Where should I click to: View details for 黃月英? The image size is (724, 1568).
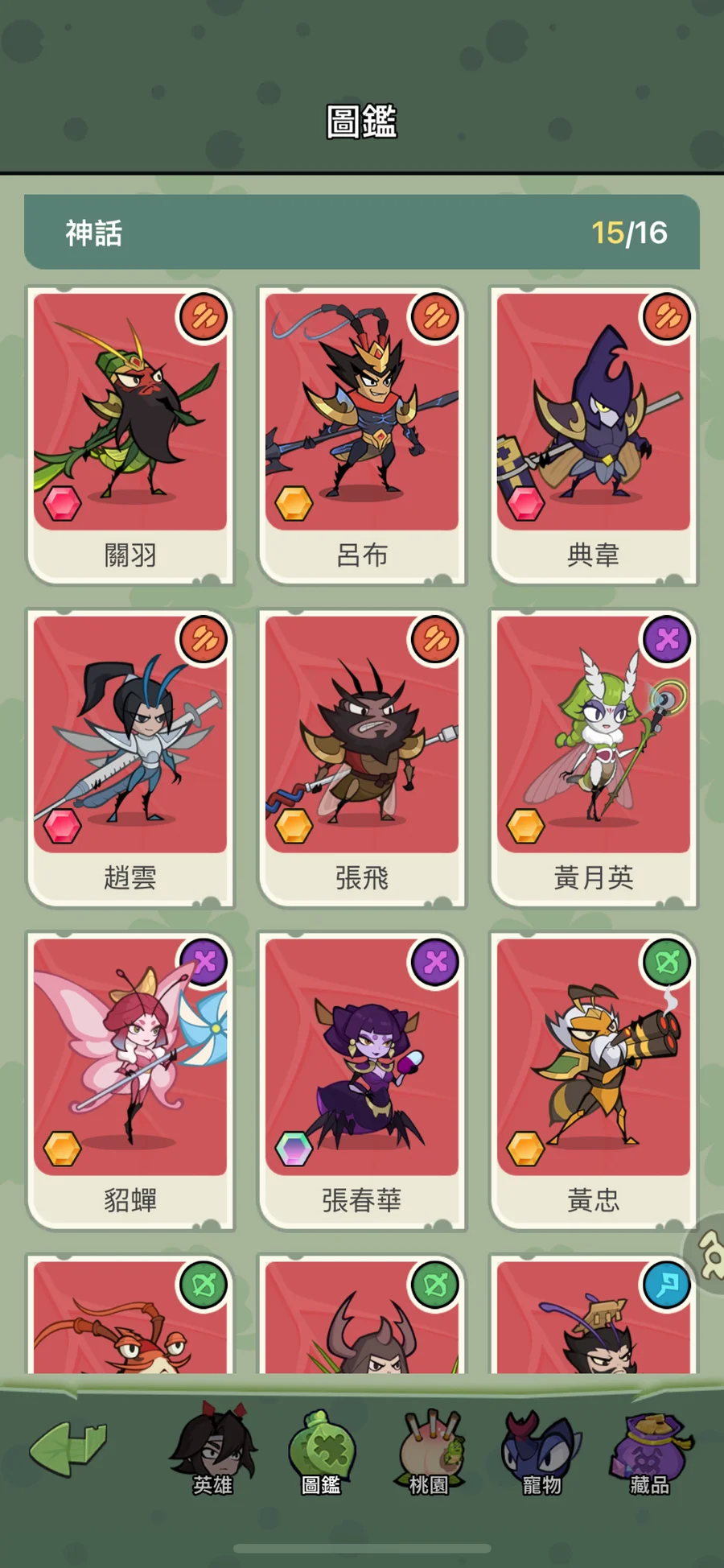point(594,757)
